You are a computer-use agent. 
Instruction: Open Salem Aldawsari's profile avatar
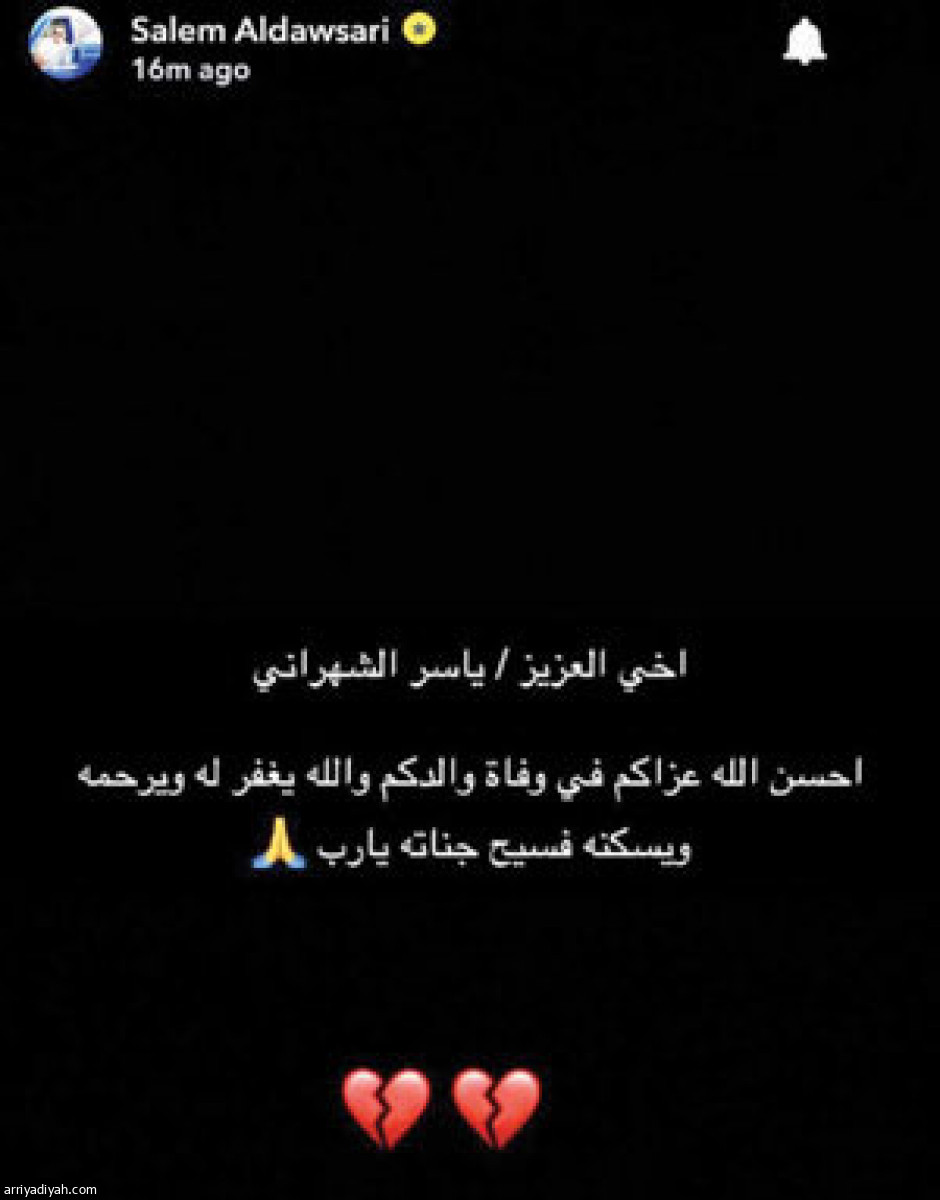pyautogui.click(x=65, y=43)
